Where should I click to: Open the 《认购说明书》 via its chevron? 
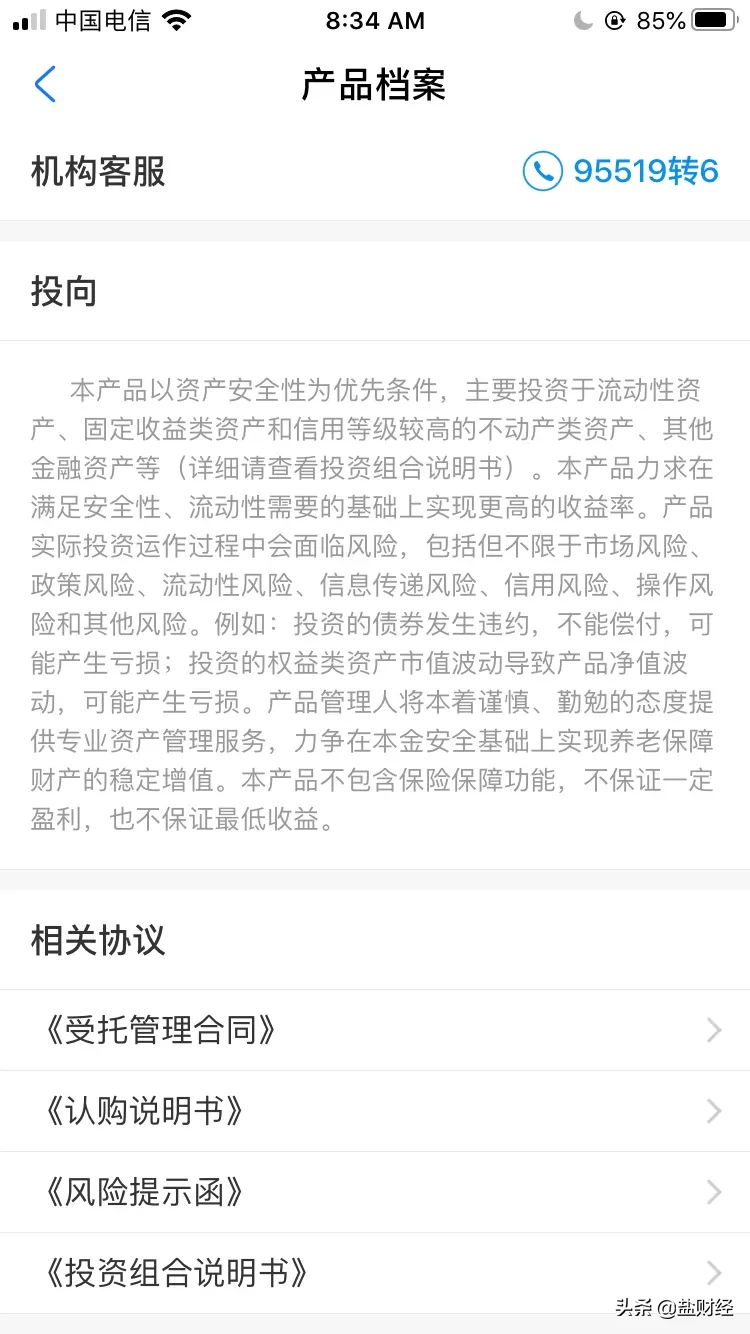tap(713, 1111)
